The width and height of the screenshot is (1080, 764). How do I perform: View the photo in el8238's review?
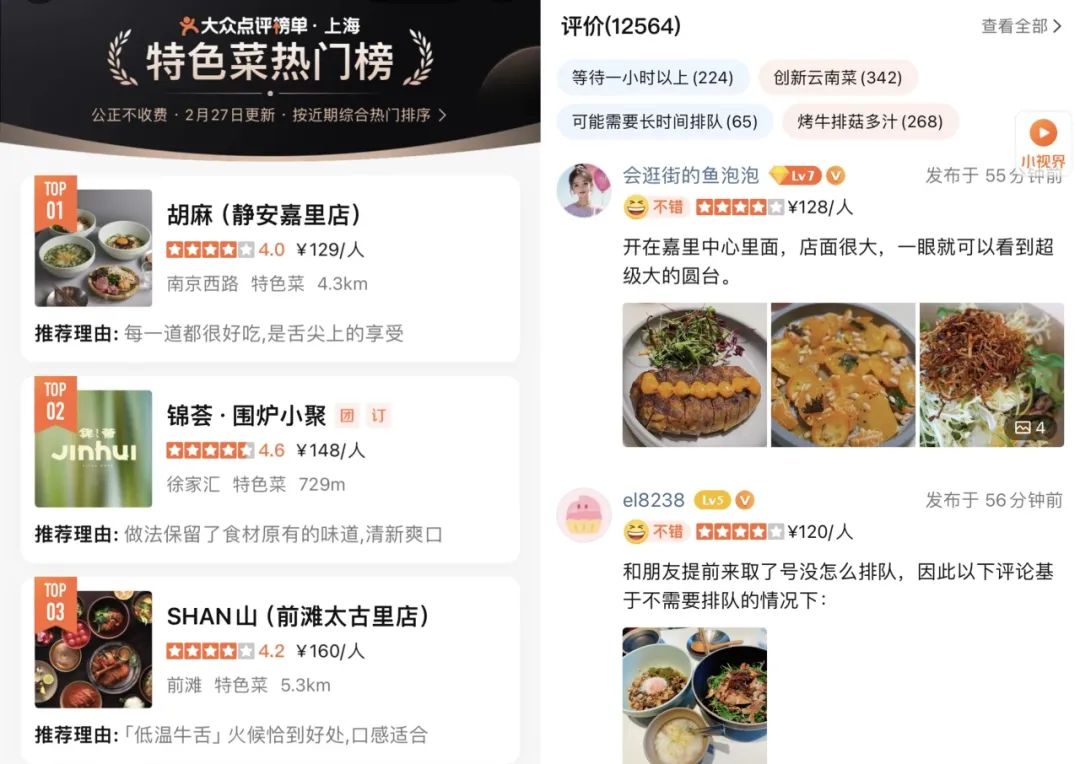click(x=694, y=695)
